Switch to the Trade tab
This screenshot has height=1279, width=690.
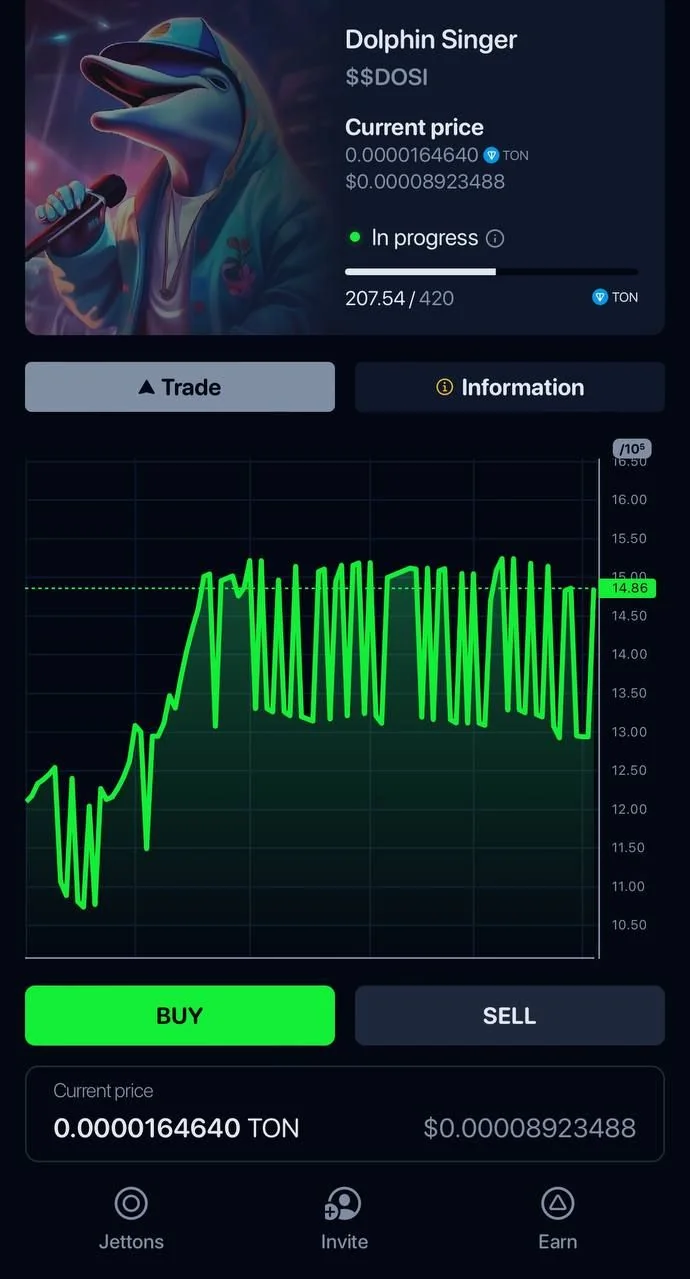coord(180,387)
